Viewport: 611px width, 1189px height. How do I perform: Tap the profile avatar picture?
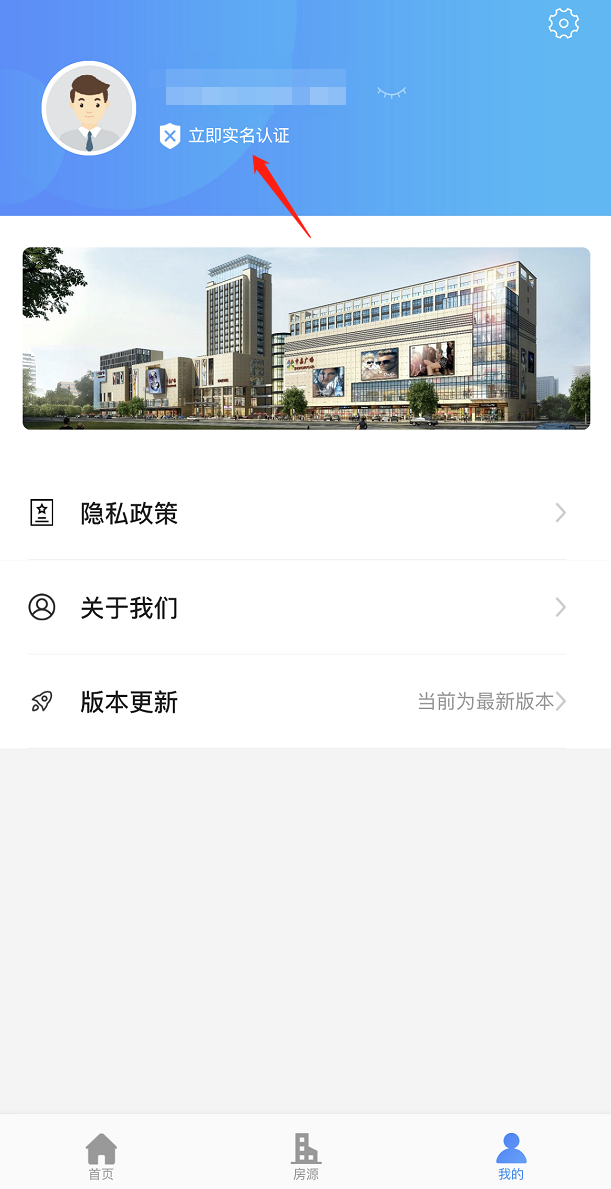(89, 108)
